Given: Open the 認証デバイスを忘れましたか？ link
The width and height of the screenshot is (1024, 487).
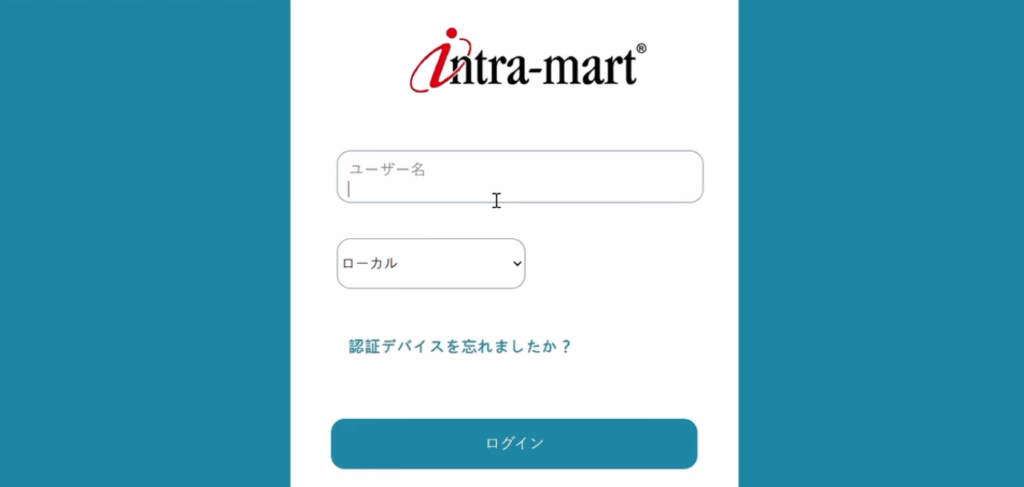Looking at the screenshot, I should [x=460, y=347].
